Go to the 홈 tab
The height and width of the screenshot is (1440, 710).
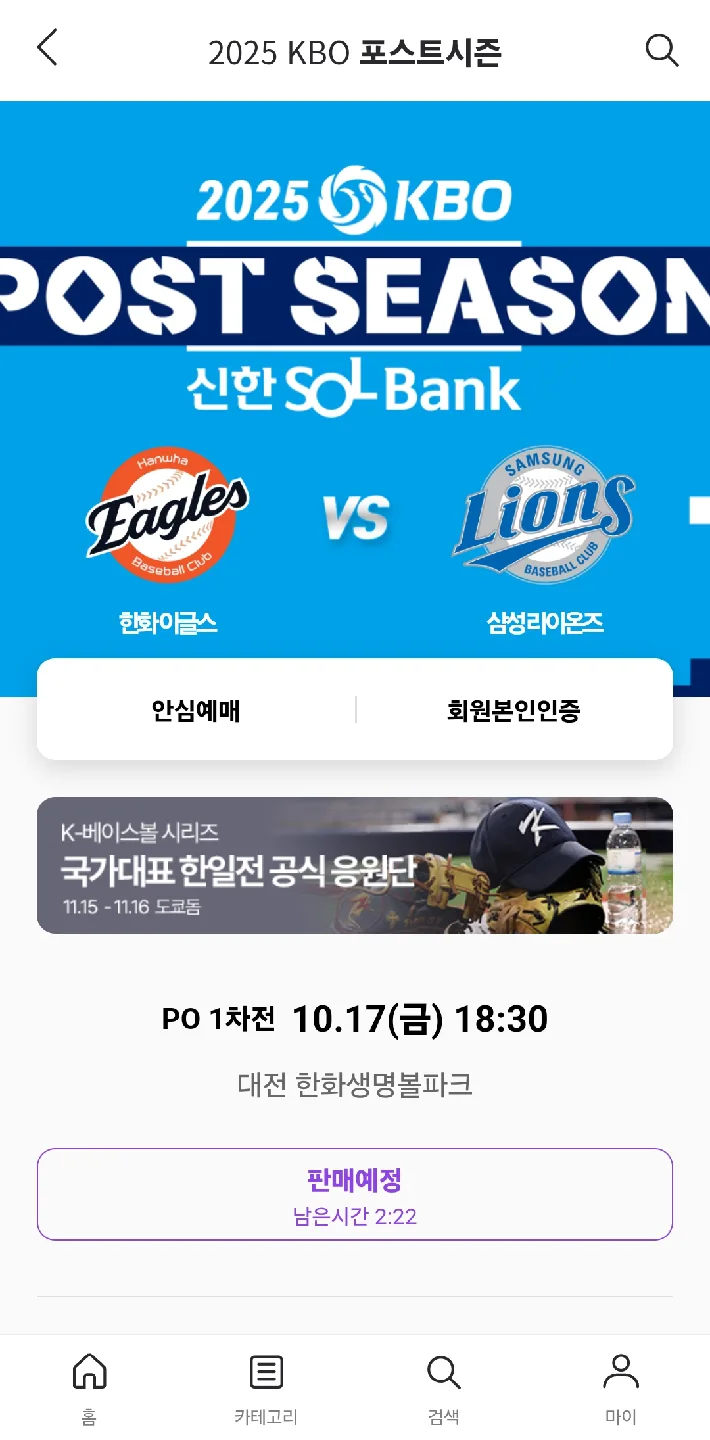[x=89, y=1387]
